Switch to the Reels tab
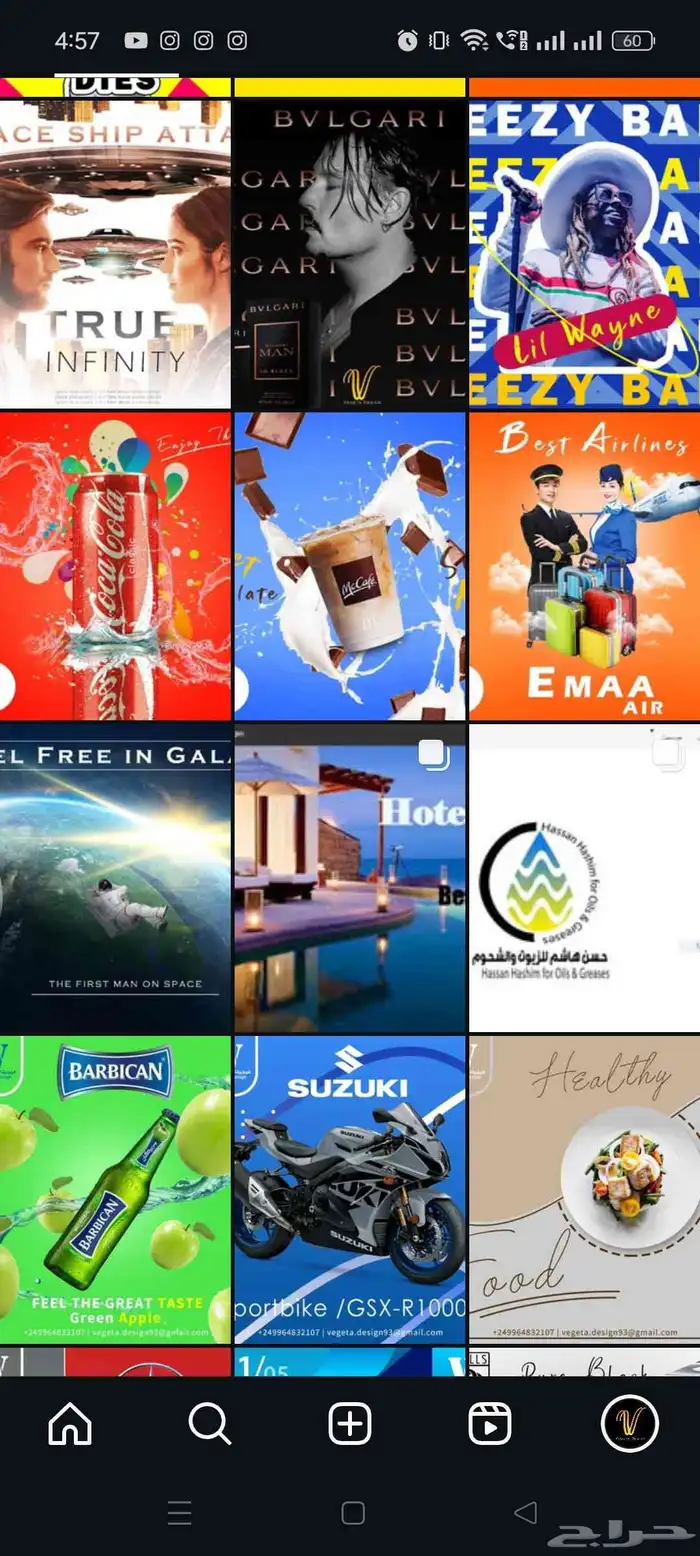700x1556 pixels. pos(490,1423)
